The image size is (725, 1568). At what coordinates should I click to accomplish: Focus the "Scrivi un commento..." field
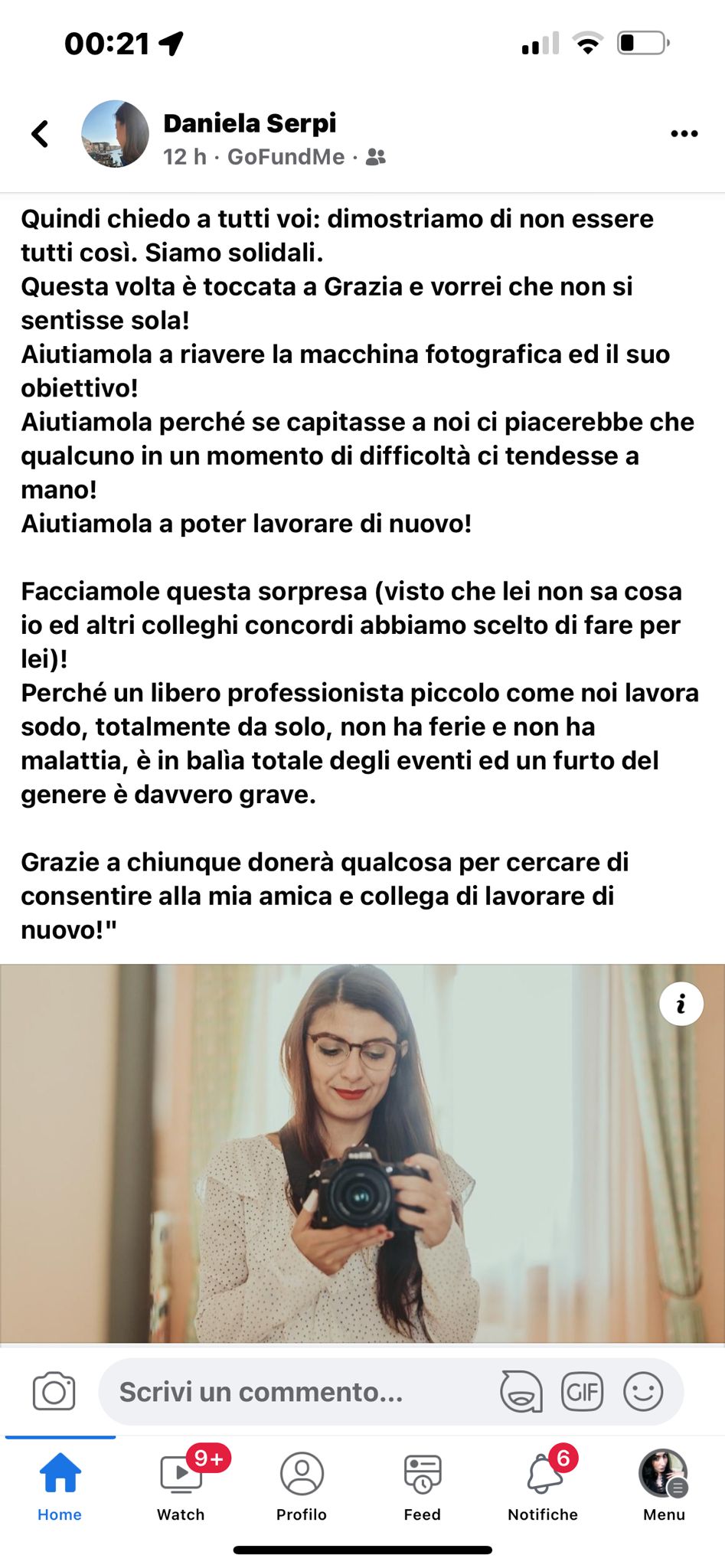click(299, 1391)
